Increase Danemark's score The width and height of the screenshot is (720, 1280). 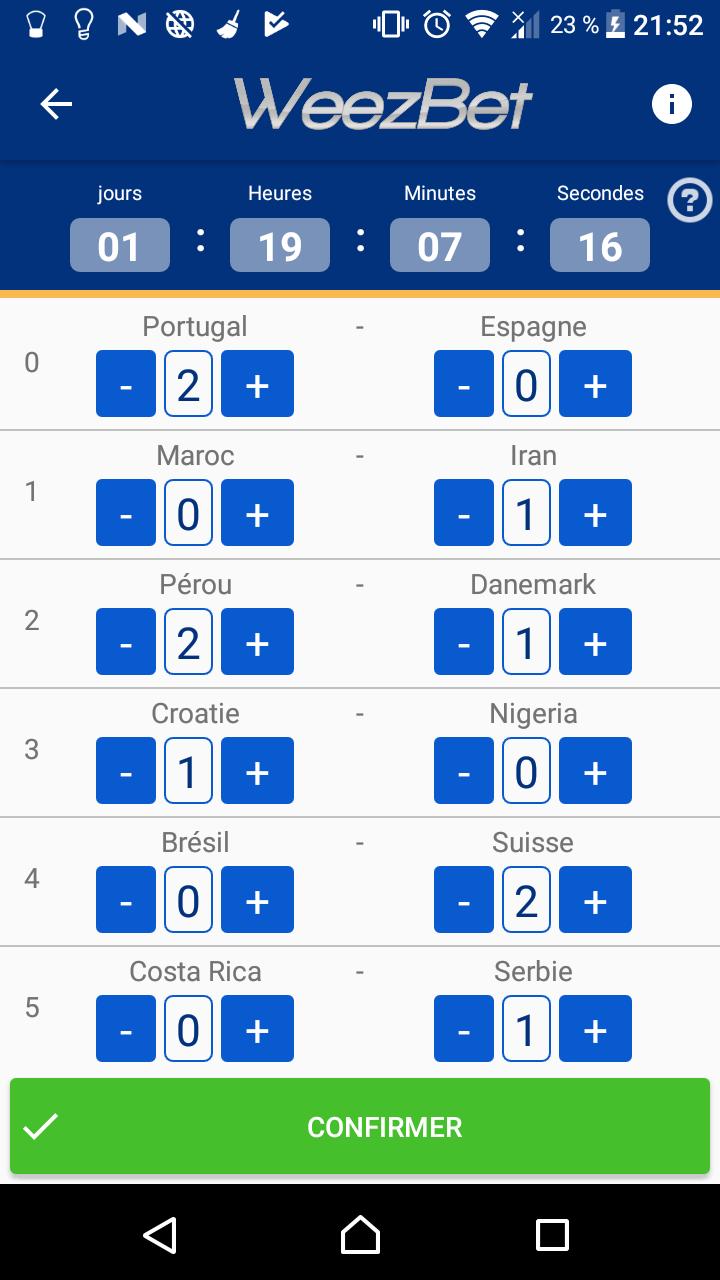coord(595,642)
